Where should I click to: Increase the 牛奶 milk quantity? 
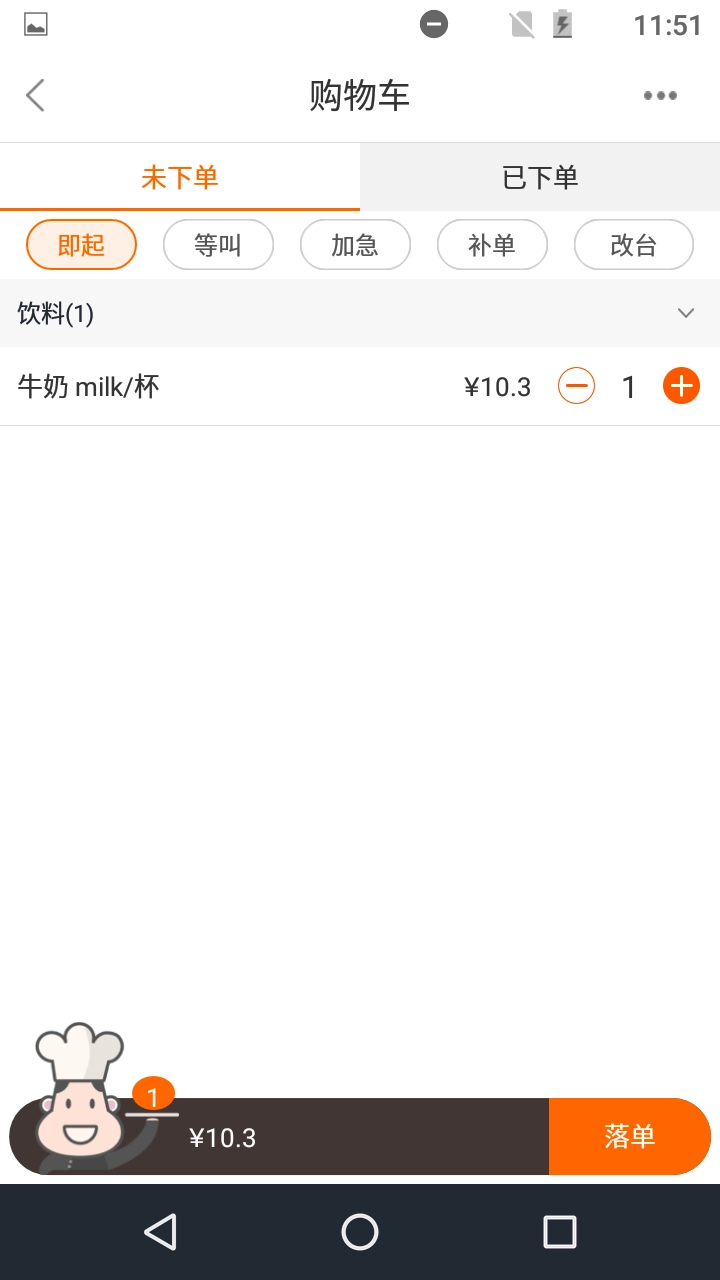681,386
